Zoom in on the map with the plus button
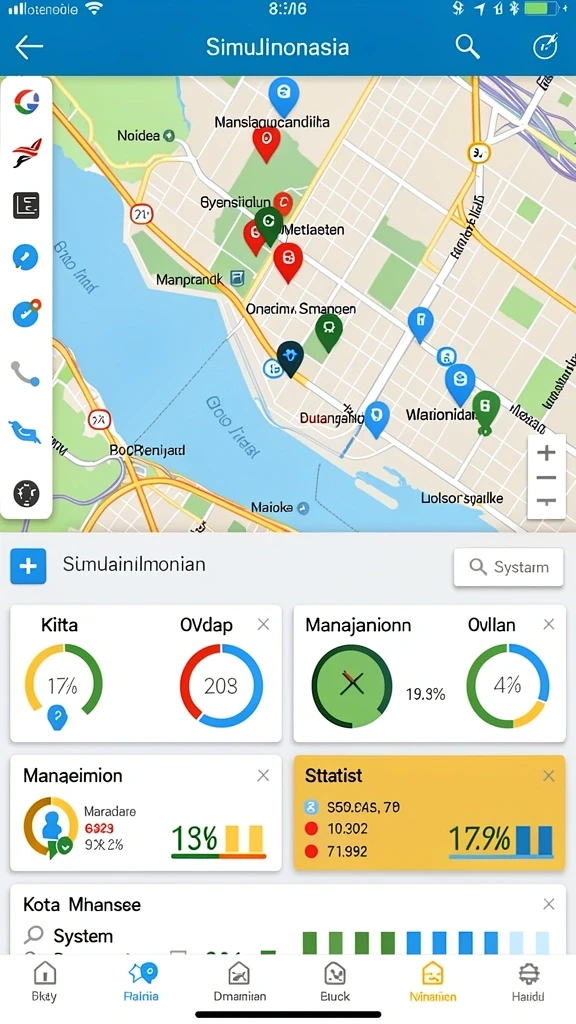576x1024 pixels. [x=546, y=453]
